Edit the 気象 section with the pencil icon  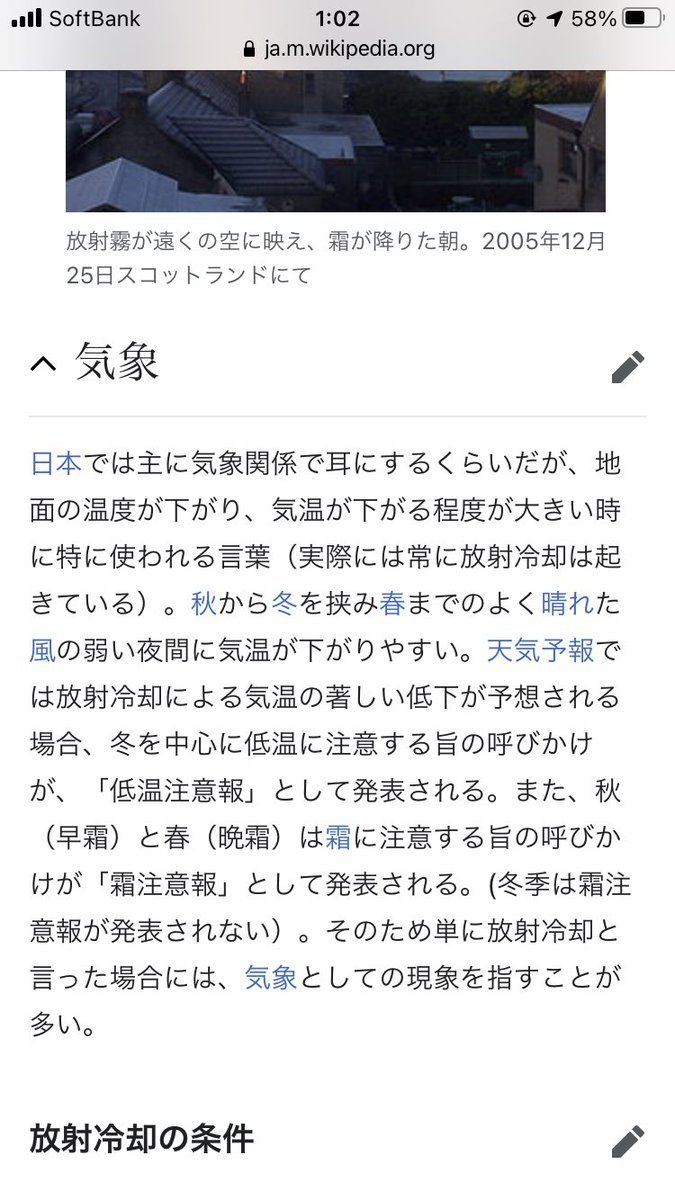628,367
